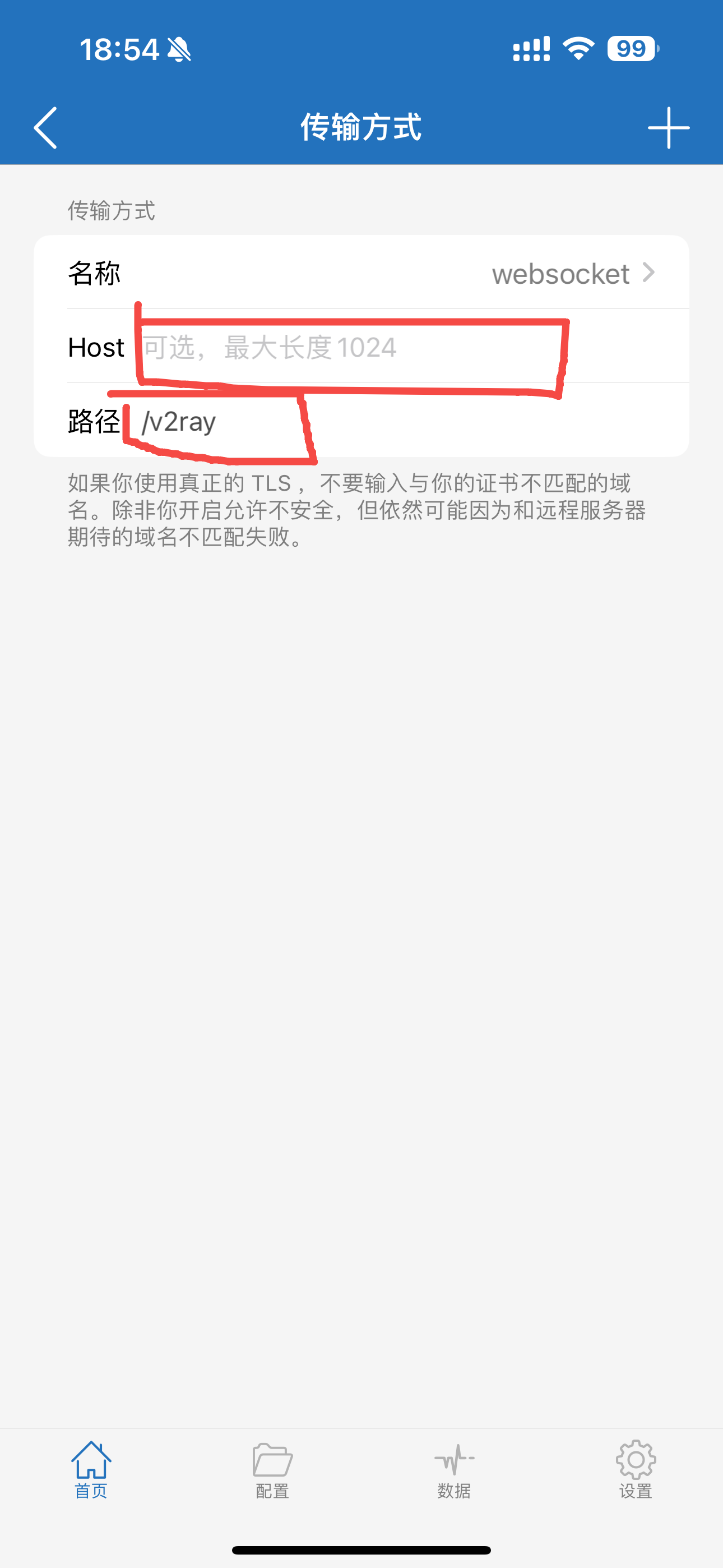Open the 名称 websocket row
Image resolution: width=723 pixels, height=1568 pixels.
pos(361,273)
